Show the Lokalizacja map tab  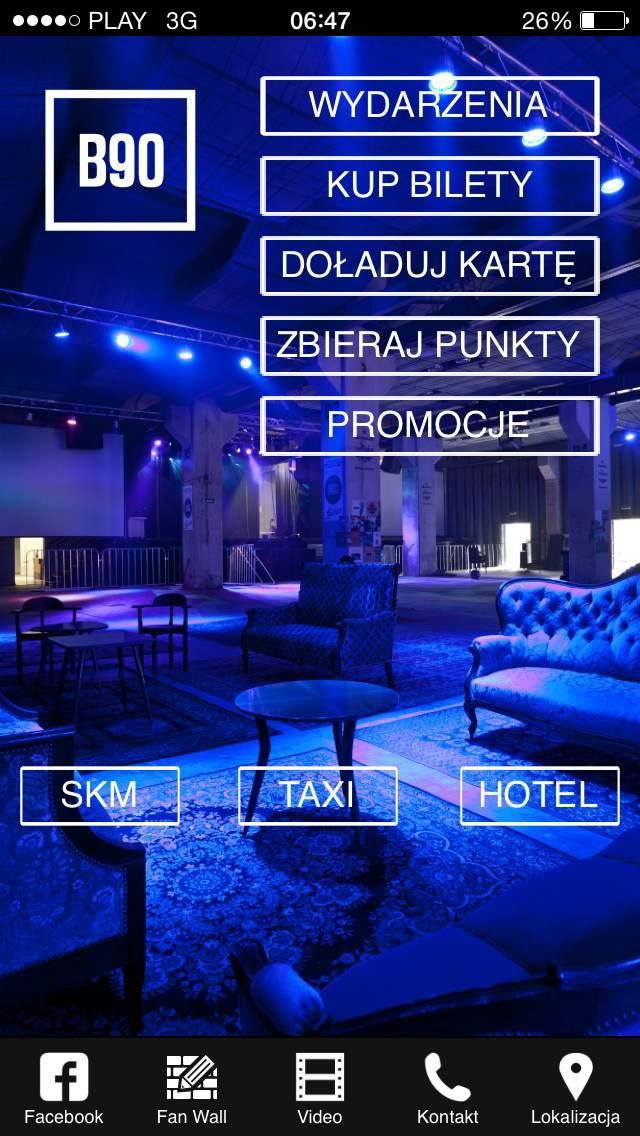[575, 1088]
